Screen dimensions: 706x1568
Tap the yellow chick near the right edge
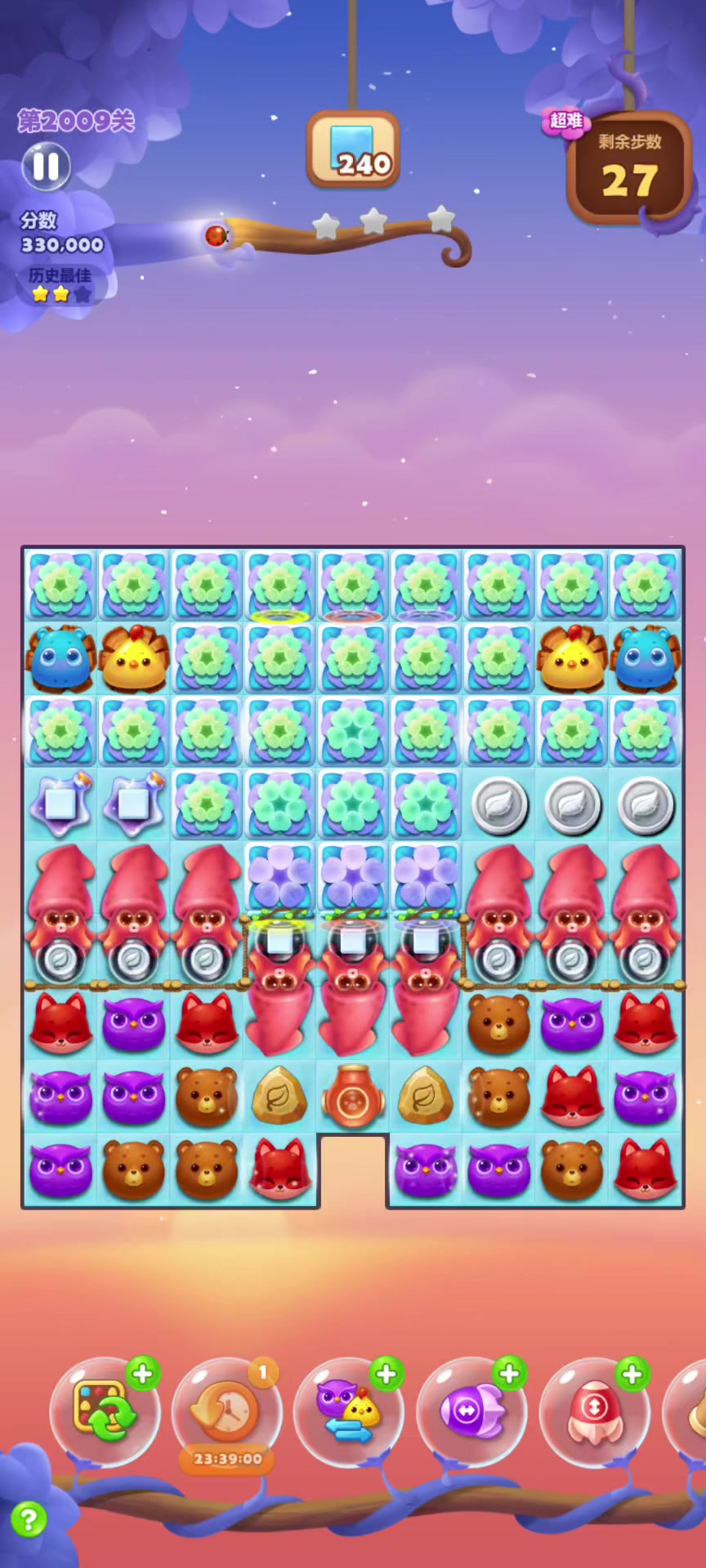[x=572, y=658]
